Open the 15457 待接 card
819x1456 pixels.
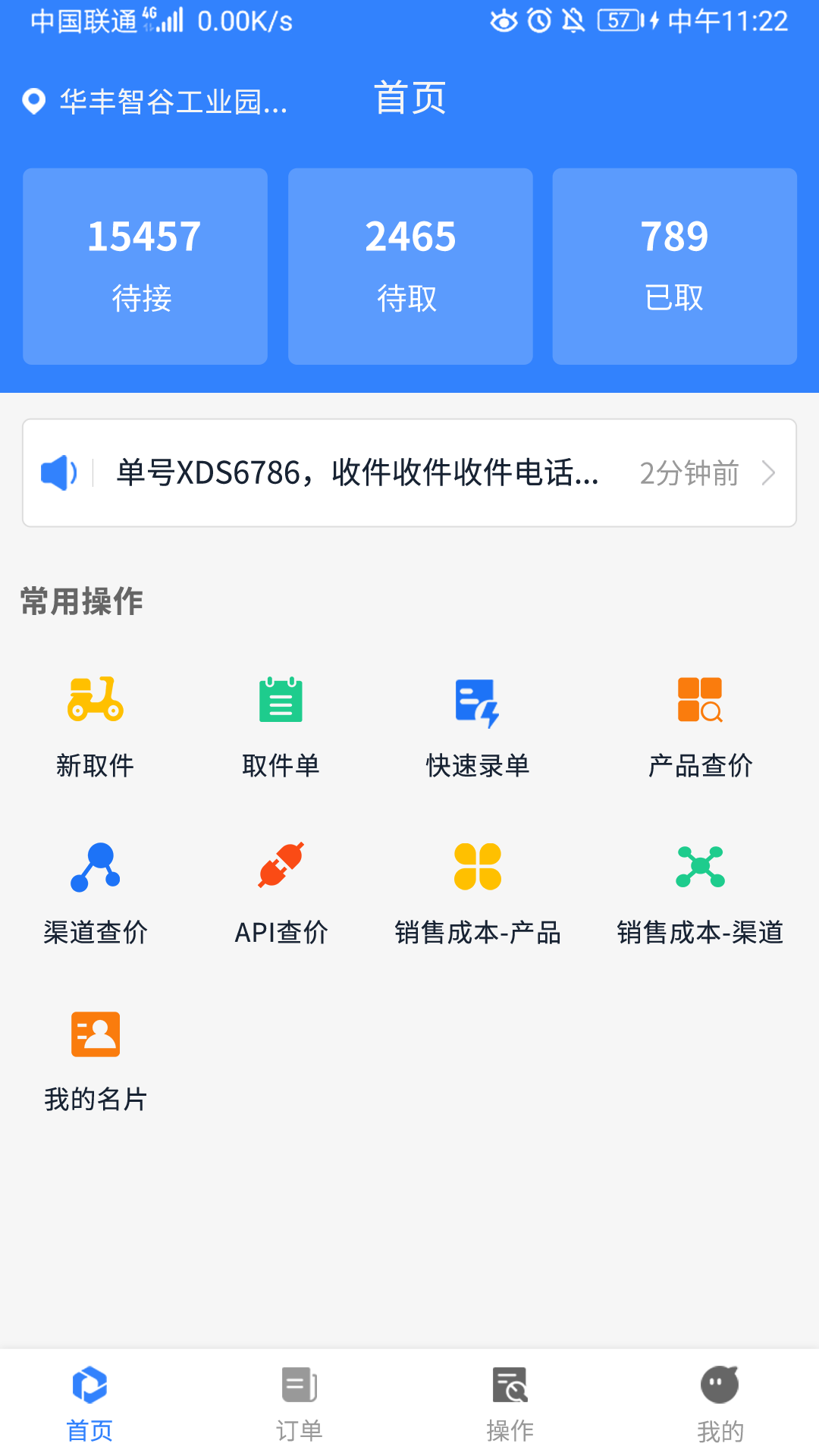tap(145, 266)
